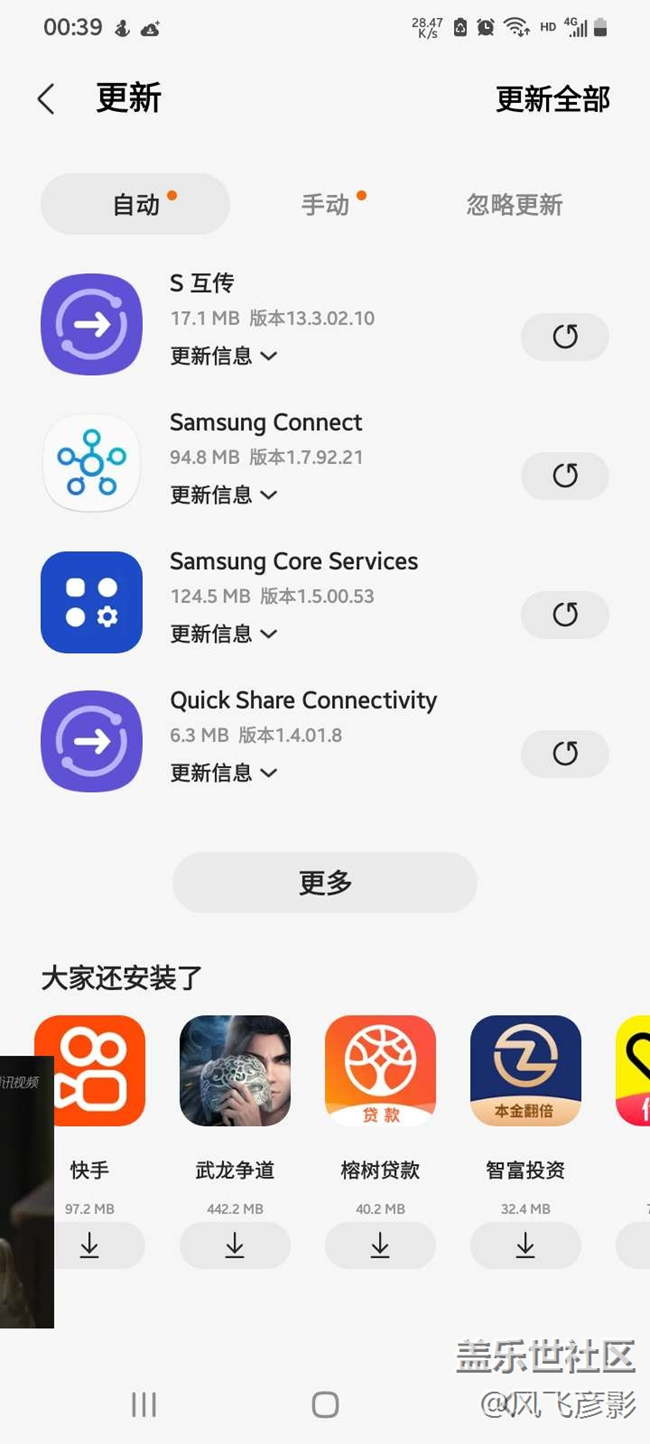Update Samsung Core Services
The width and height of the screenshot is (650, 1444).
pos(565,615)
